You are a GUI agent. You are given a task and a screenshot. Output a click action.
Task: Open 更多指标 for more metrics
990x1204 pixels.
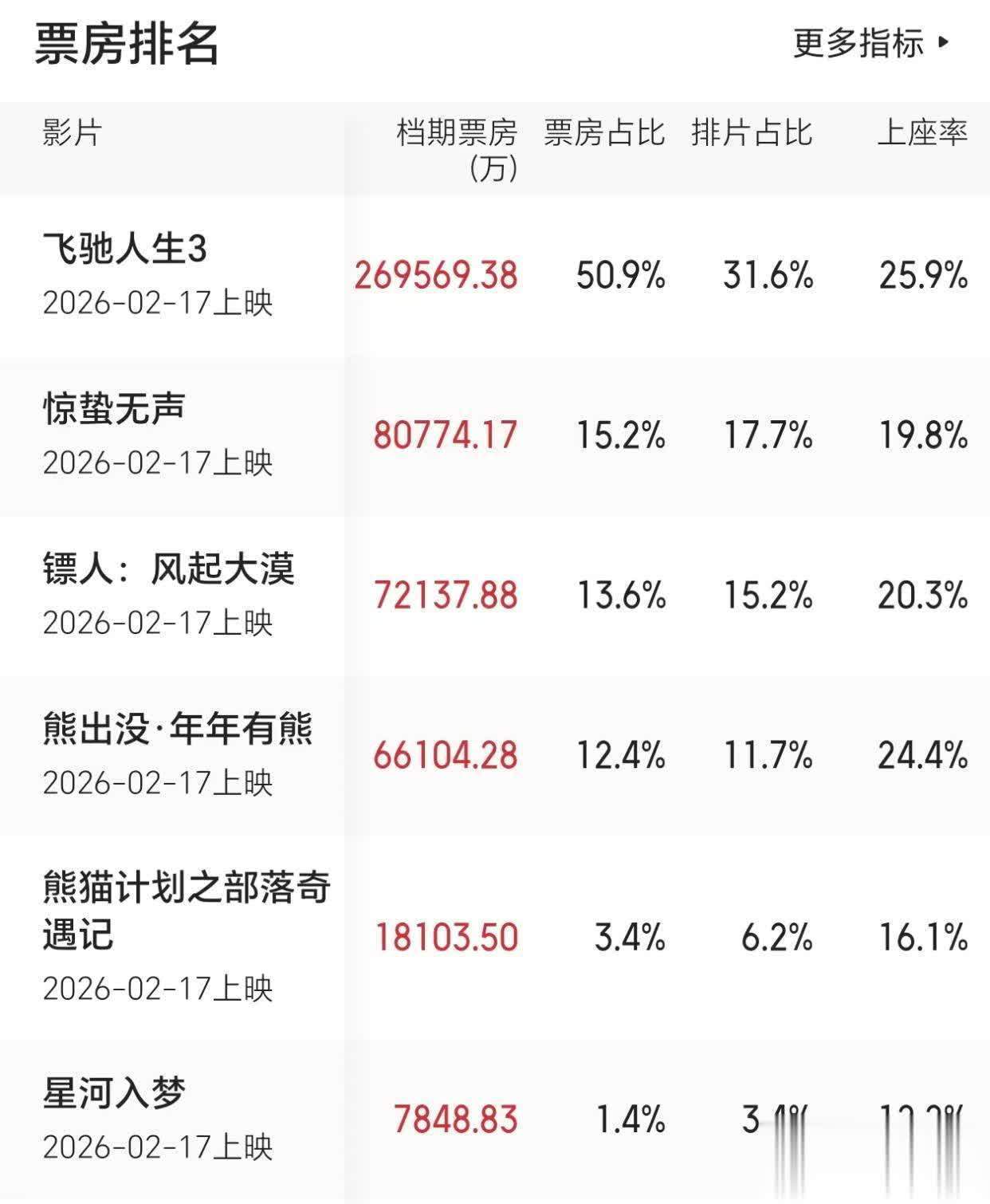[x=870, y=43]
